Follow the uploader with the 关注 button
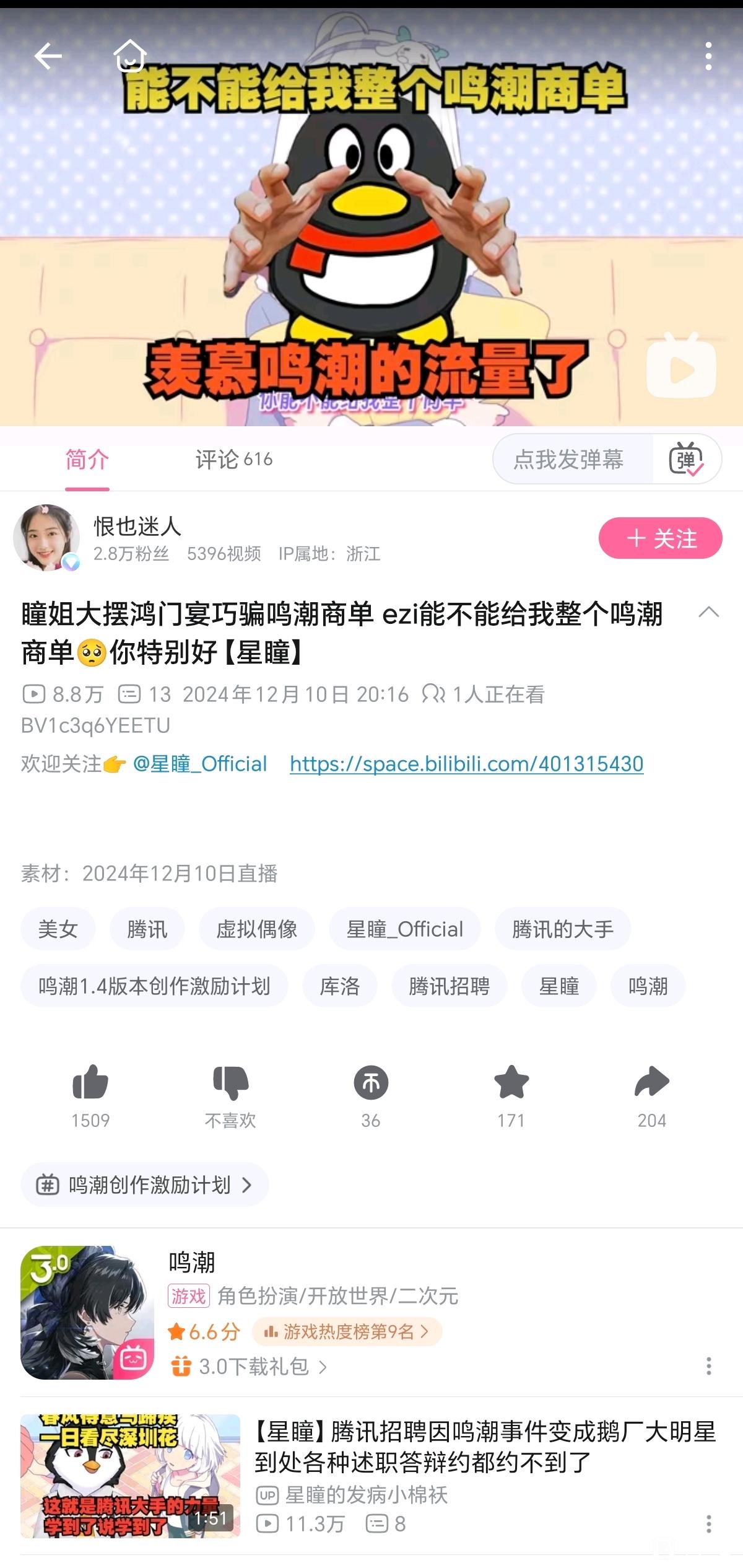 click(x=660, y=538)
